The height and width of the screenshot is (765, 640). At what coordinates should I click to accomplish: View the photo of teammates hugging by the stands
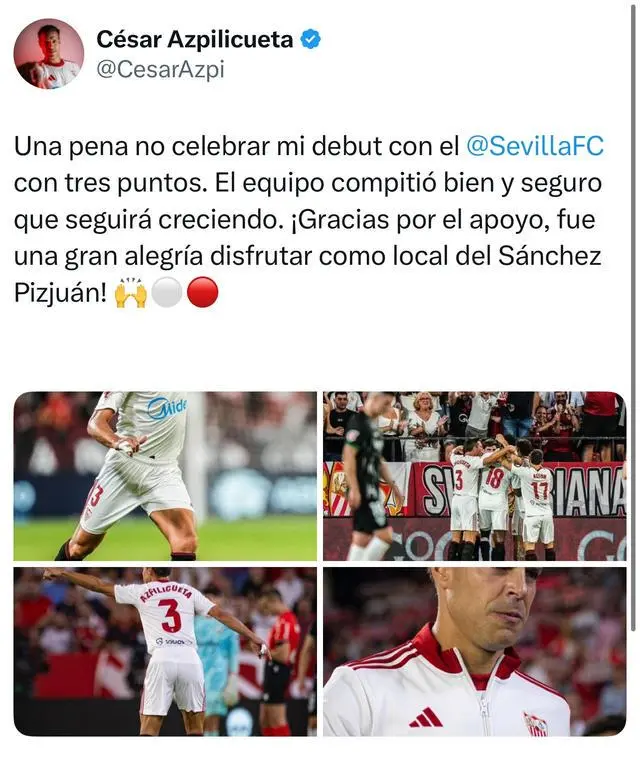474,475
